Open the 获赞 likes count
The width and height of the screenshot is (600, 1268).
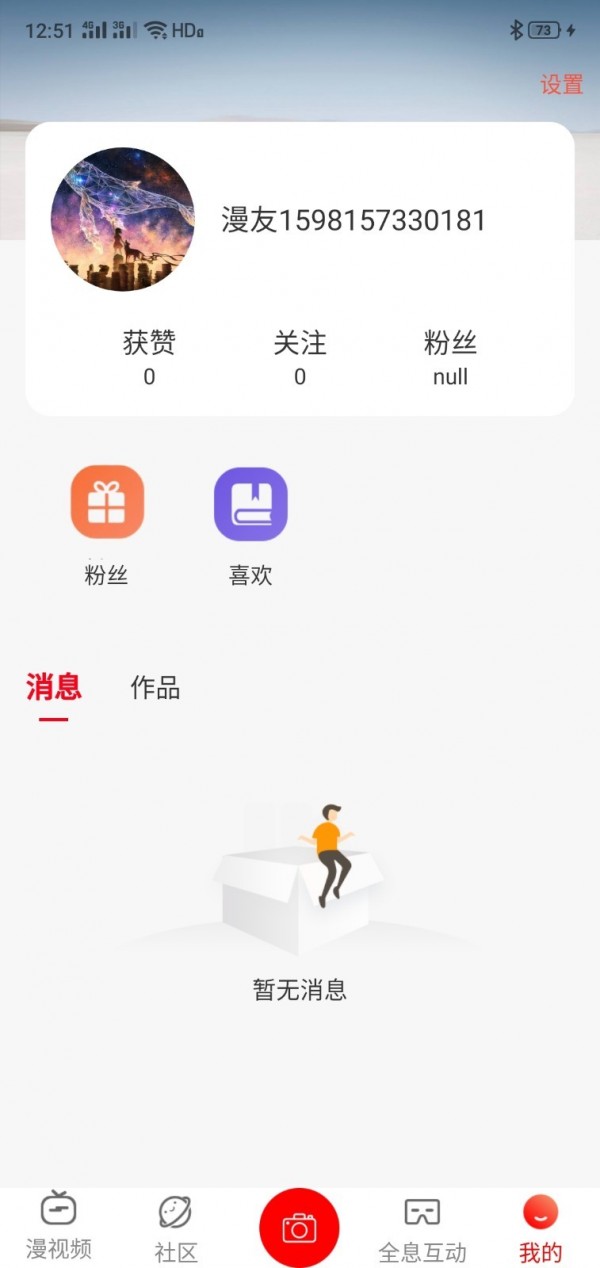149,358
